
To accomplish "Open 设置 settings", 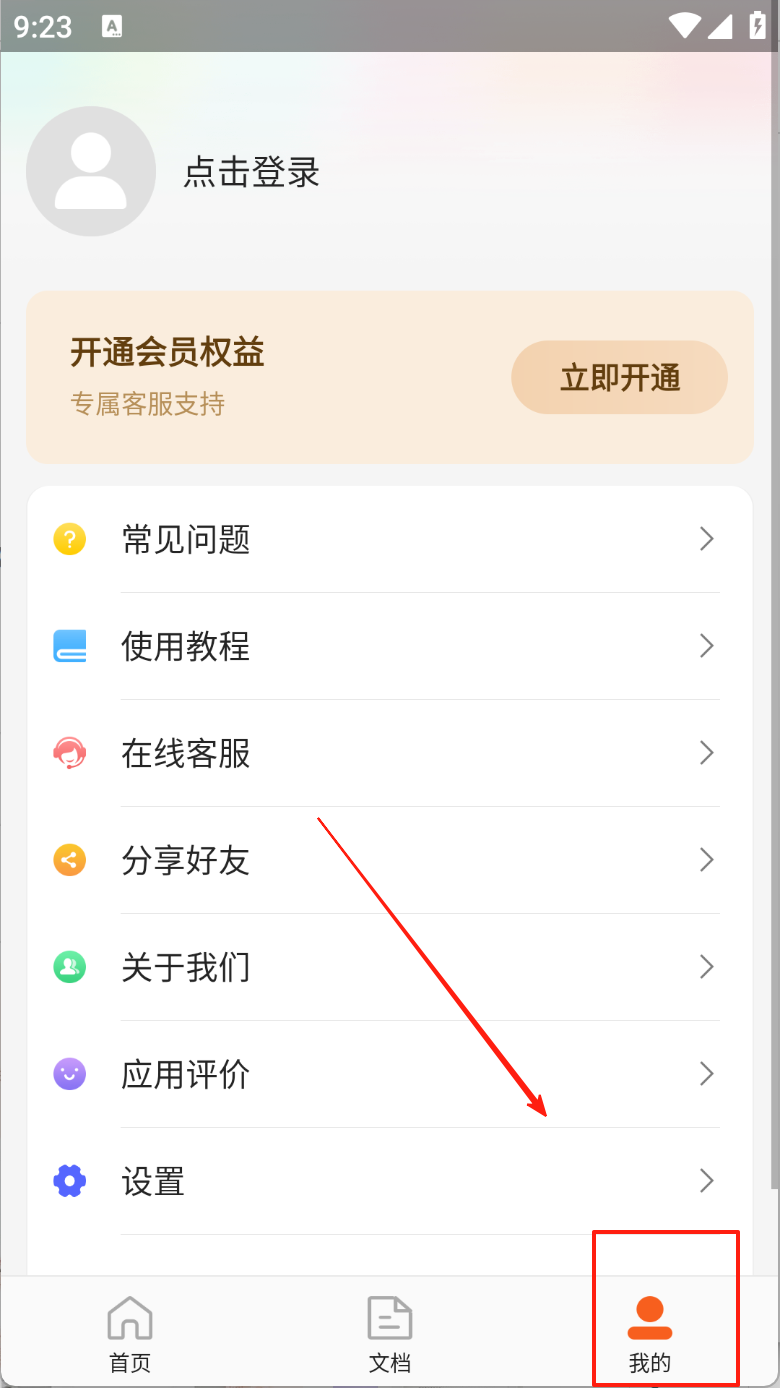I will tap(388, 1182).
